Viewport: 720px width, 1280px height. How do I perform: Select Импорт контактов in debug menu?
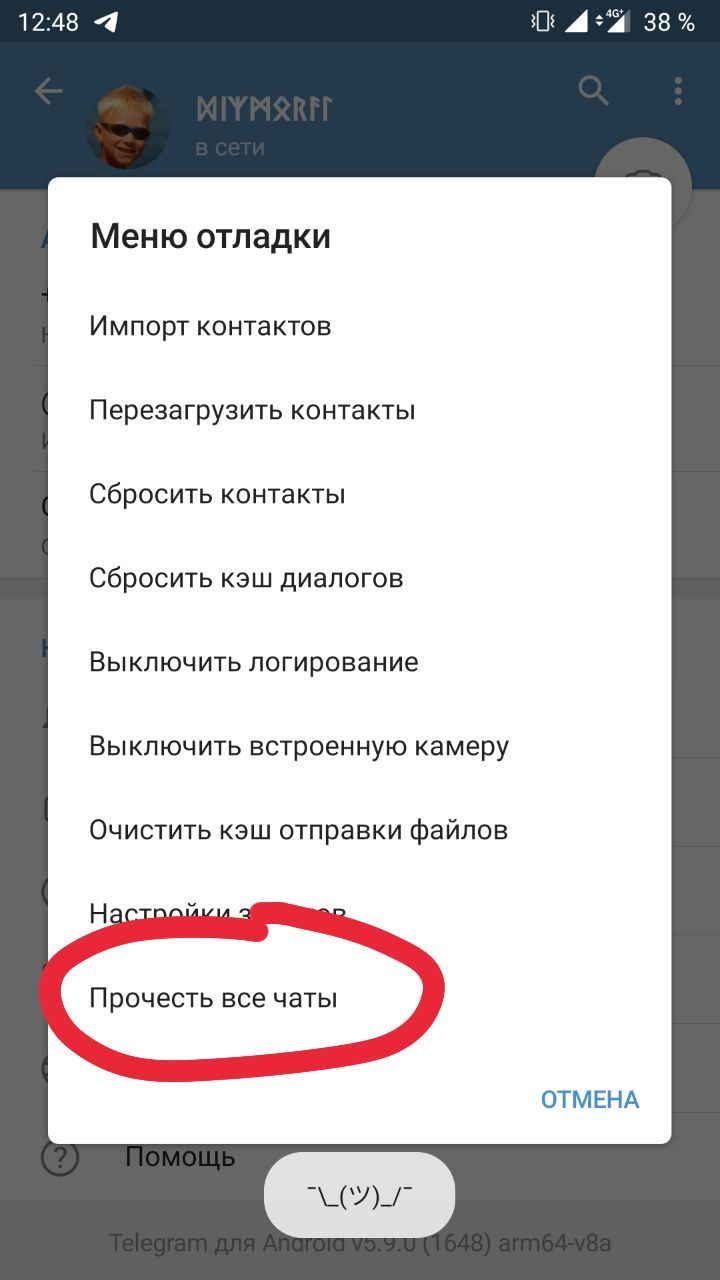tap(210, 326)
